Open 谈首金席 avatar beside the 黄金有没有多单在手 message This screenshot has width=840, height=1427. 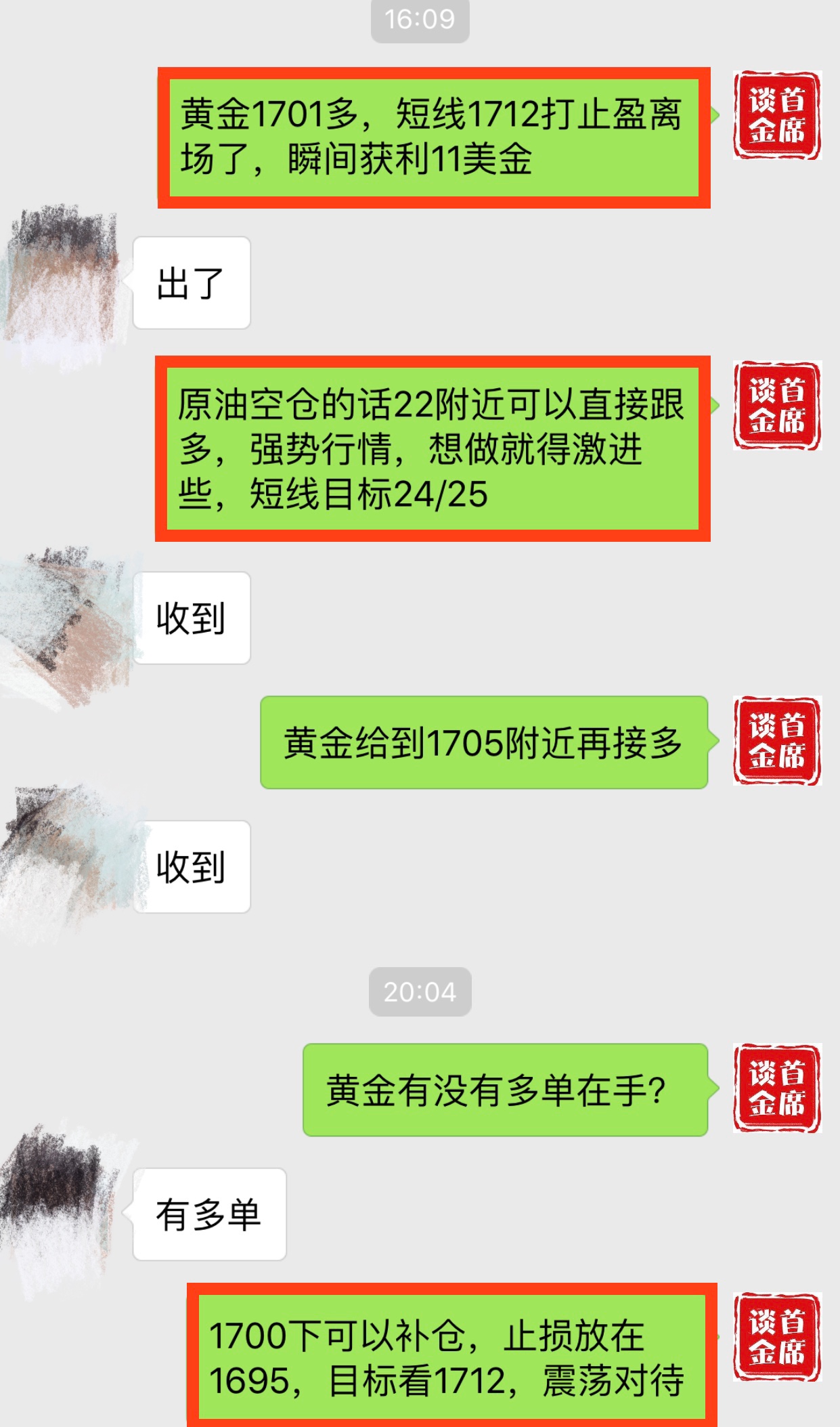coord(776,1088)
